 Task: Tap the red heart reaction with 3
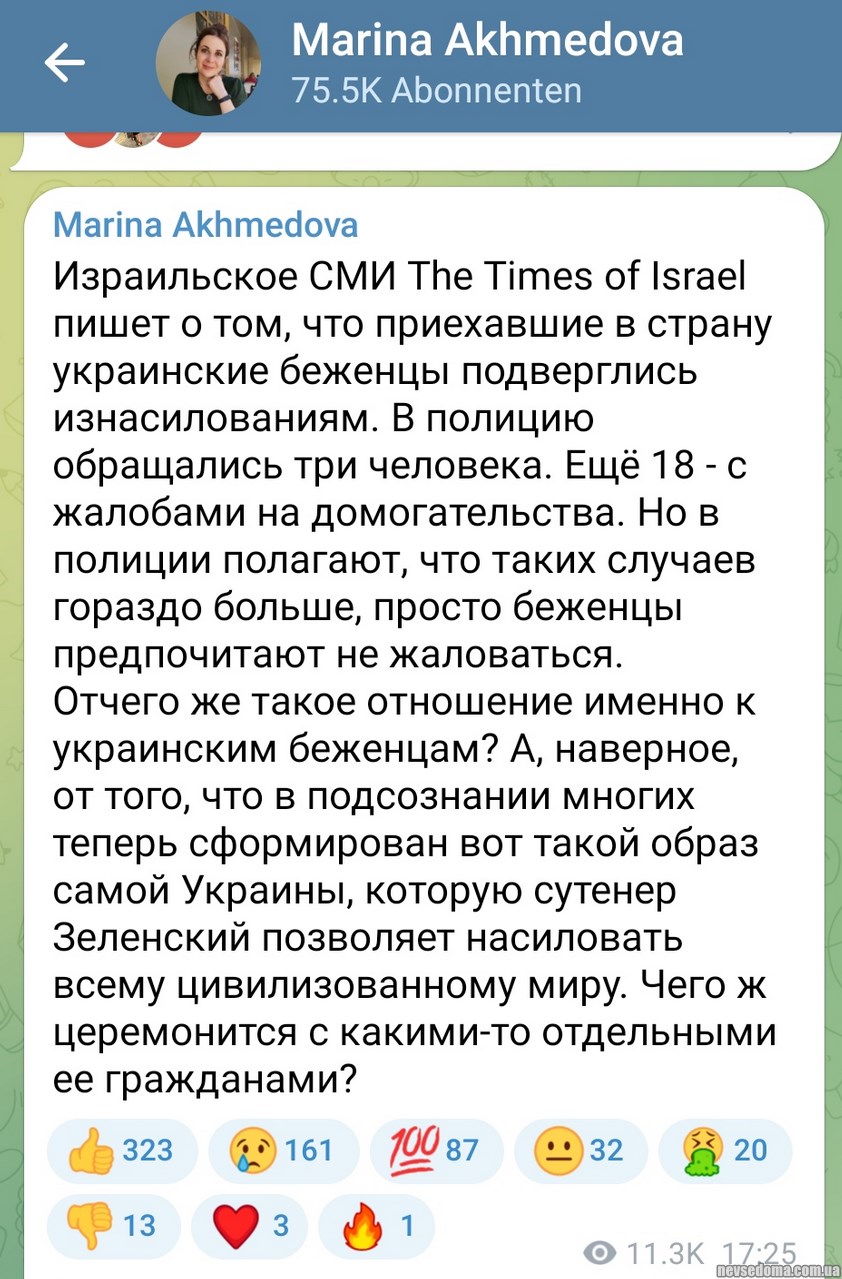(250, 1224)
